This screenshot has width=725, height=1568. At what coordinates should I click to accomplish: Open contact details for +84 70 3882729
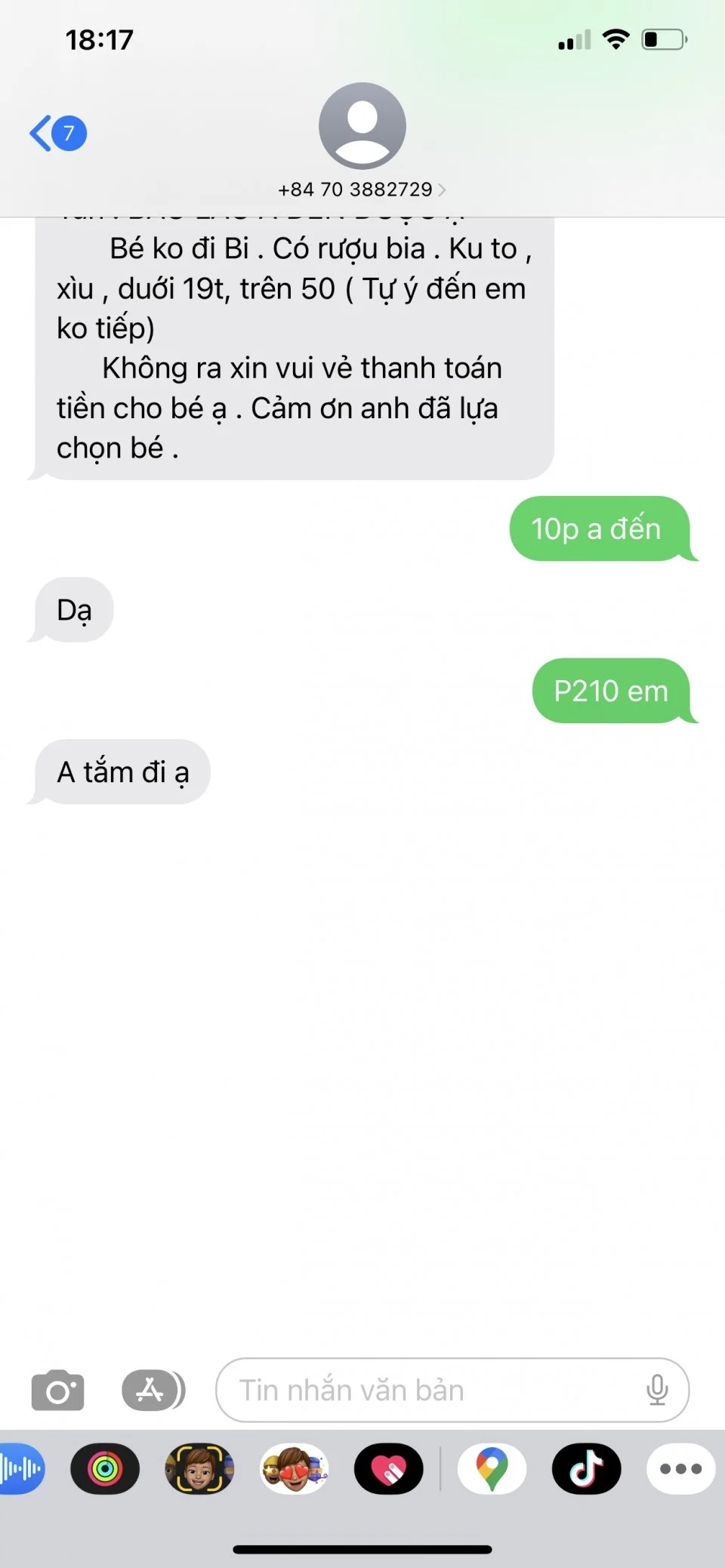coord(362,189)
